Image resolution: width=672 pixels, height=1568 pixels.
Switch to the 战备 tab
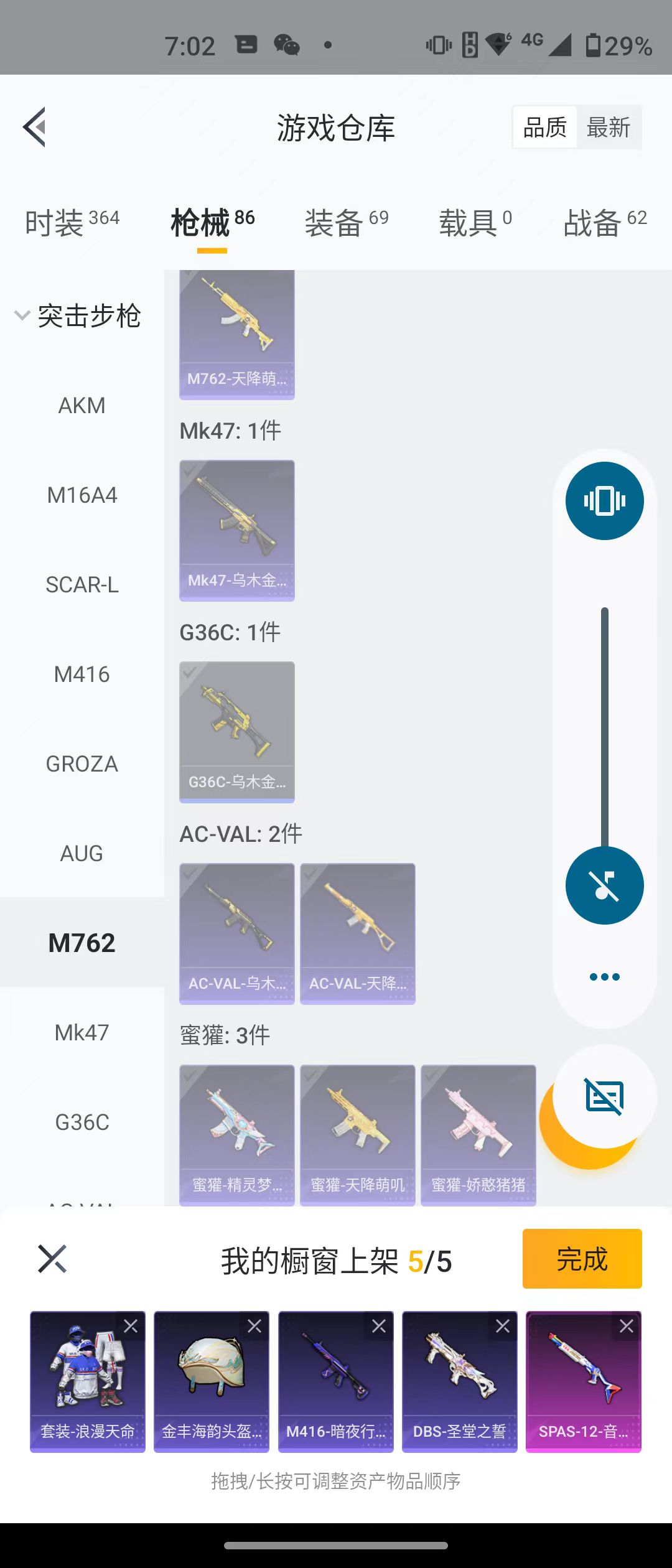(x=604, y=223)
